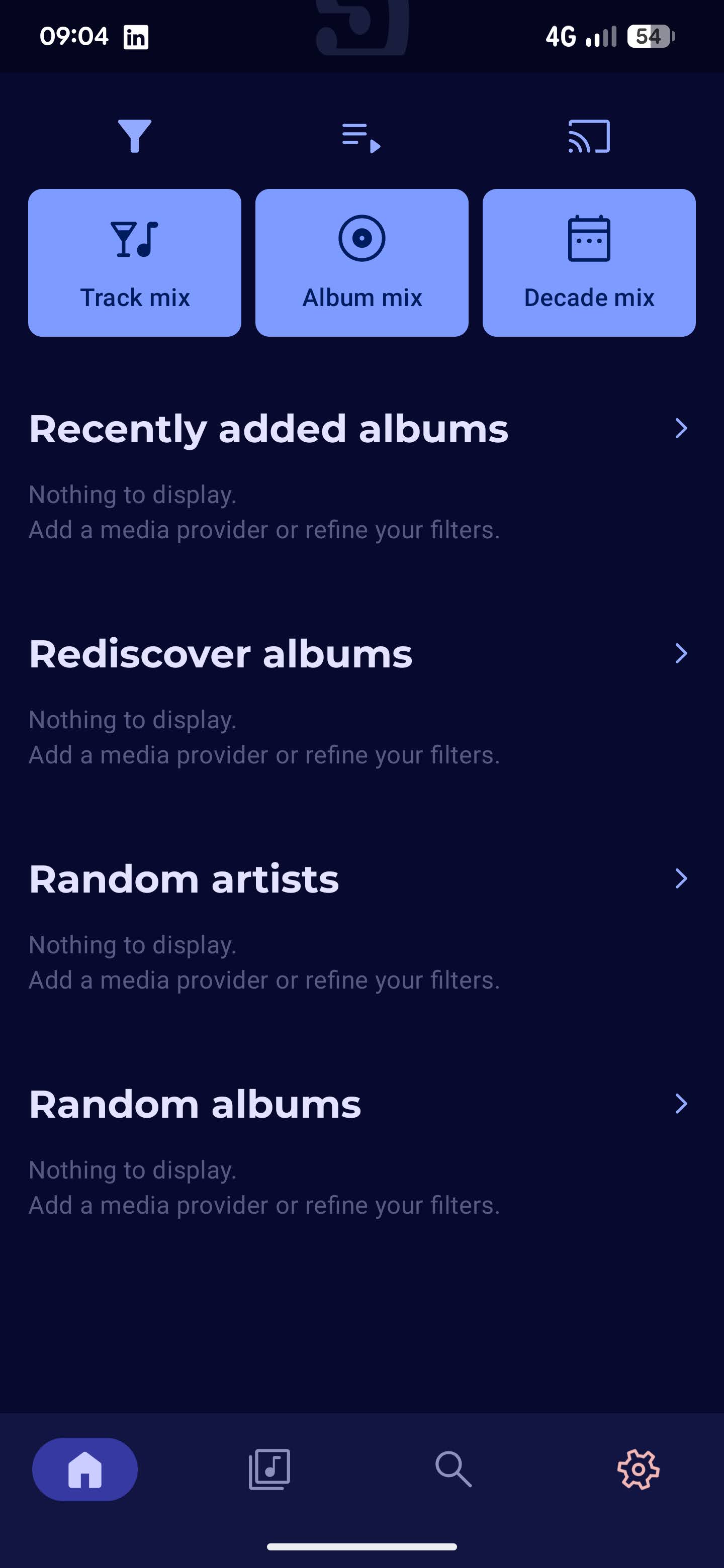
Task: Switch to the search tab
Action: coord(454,1469)
